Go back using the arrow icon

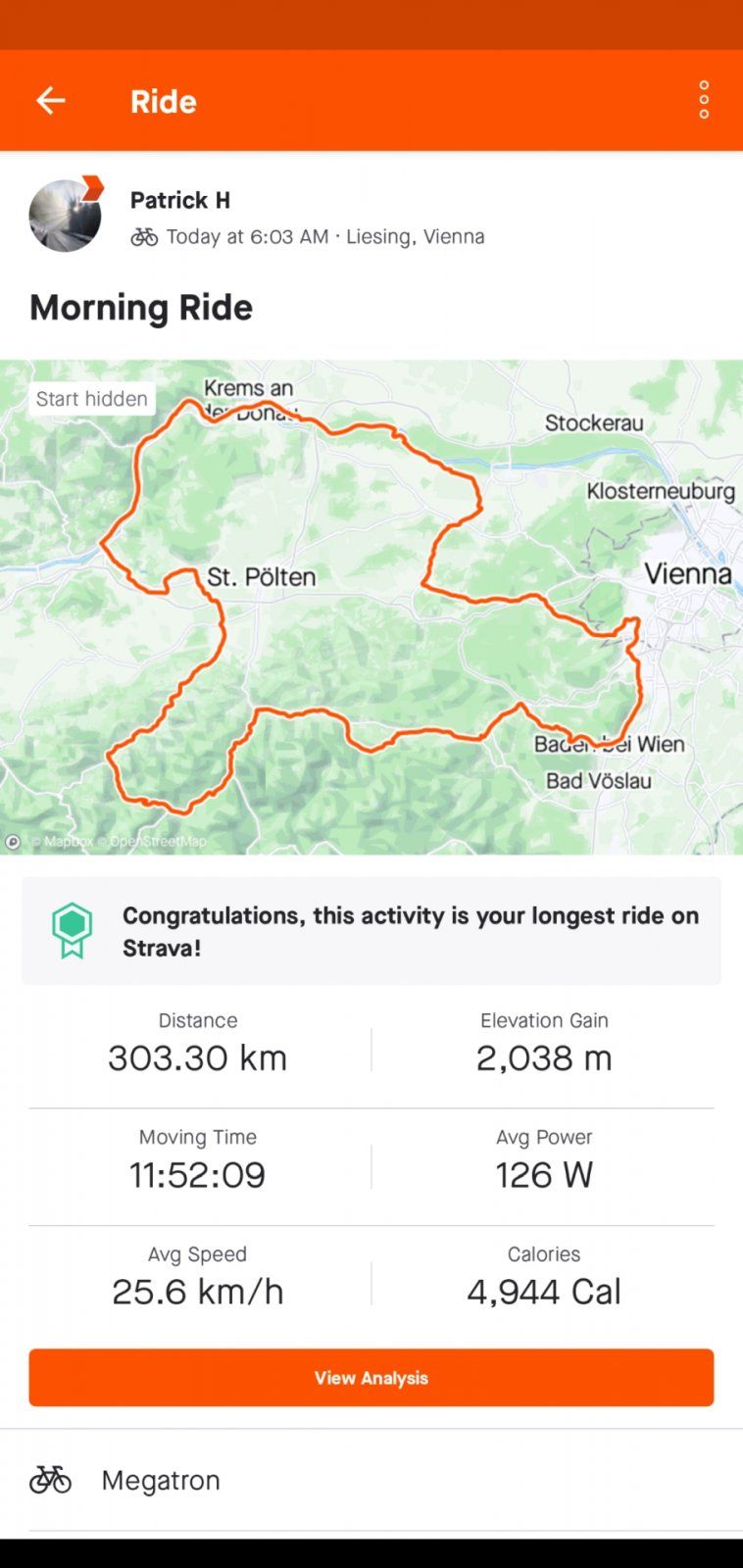point(50,100)
